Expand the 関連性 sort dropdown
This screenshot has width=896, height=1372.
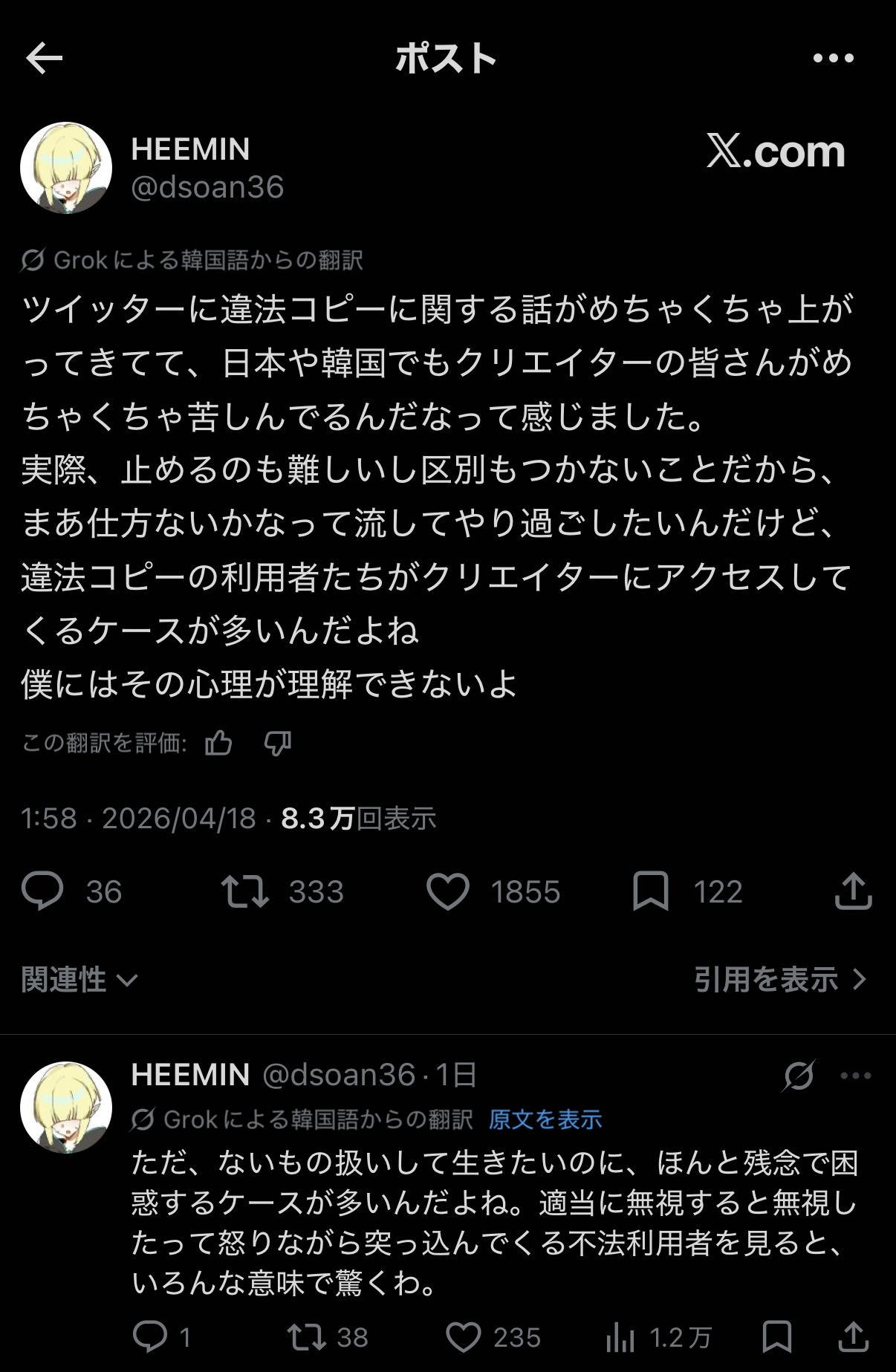(x=79, y=980)
